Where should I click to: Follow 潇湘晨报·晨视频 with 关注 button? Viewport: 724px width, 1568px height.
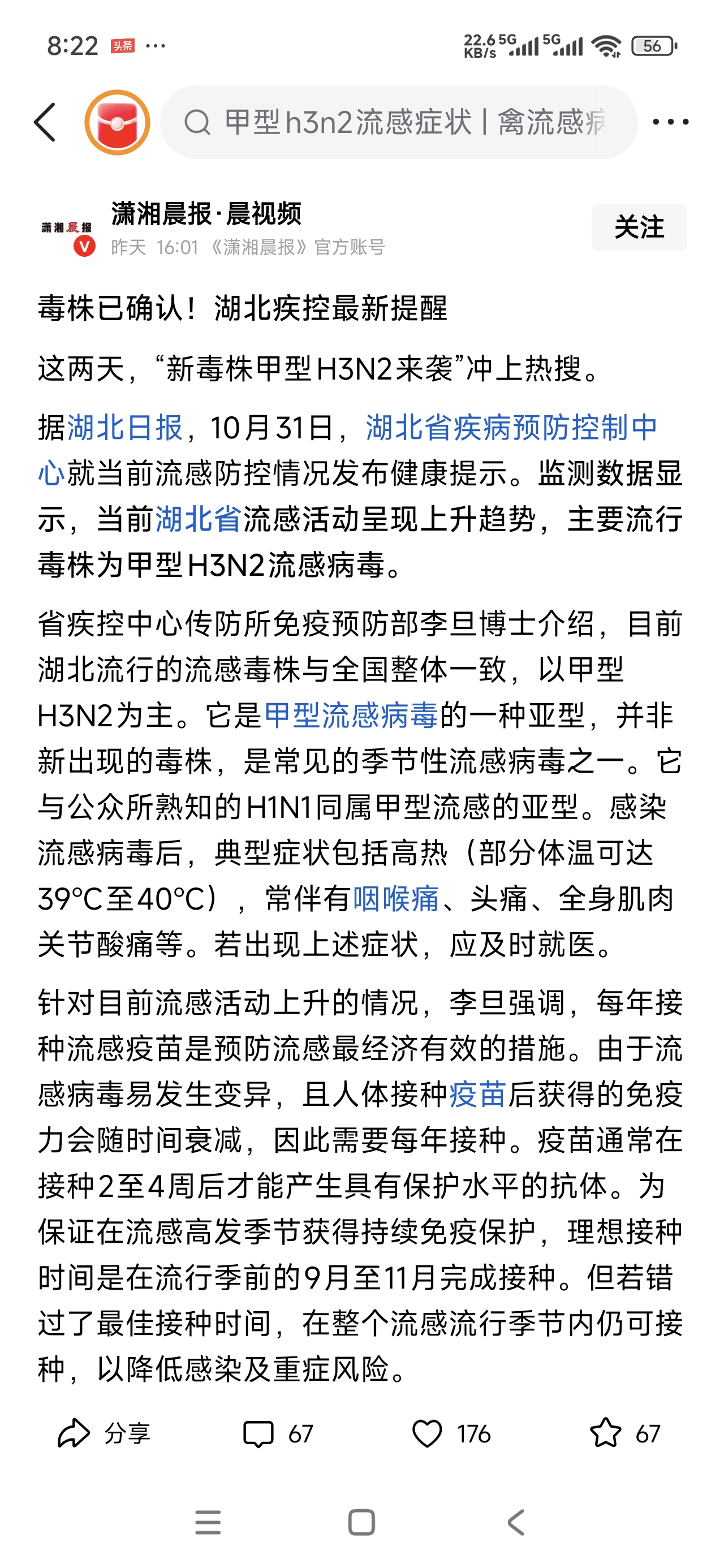point(638,227)
